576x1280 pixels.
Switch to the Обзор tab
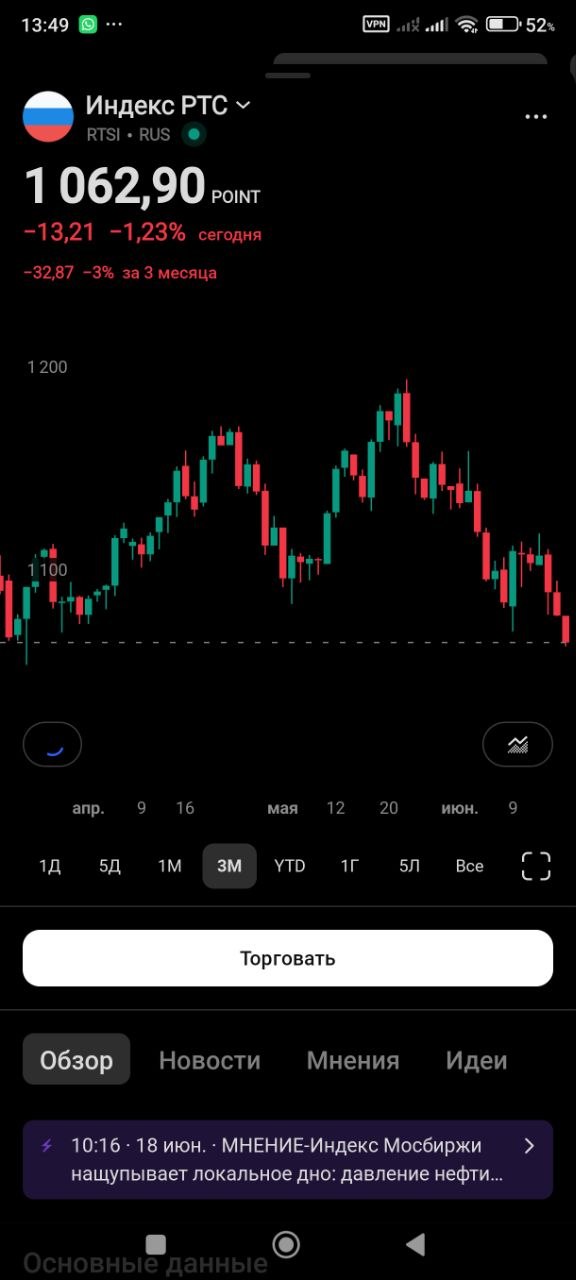(x=76, y=1060)
